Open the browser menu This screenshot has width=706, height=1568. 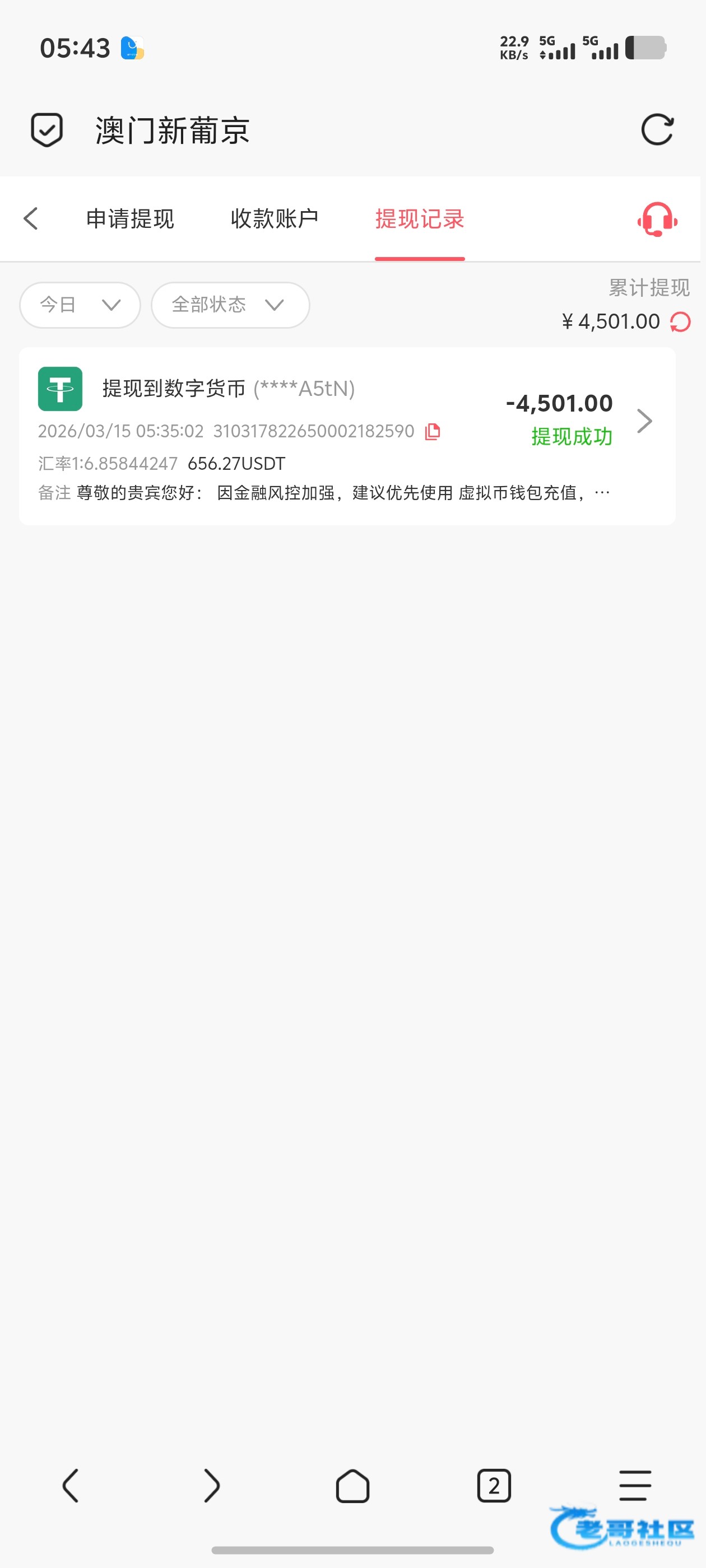tap(635, 1486)
